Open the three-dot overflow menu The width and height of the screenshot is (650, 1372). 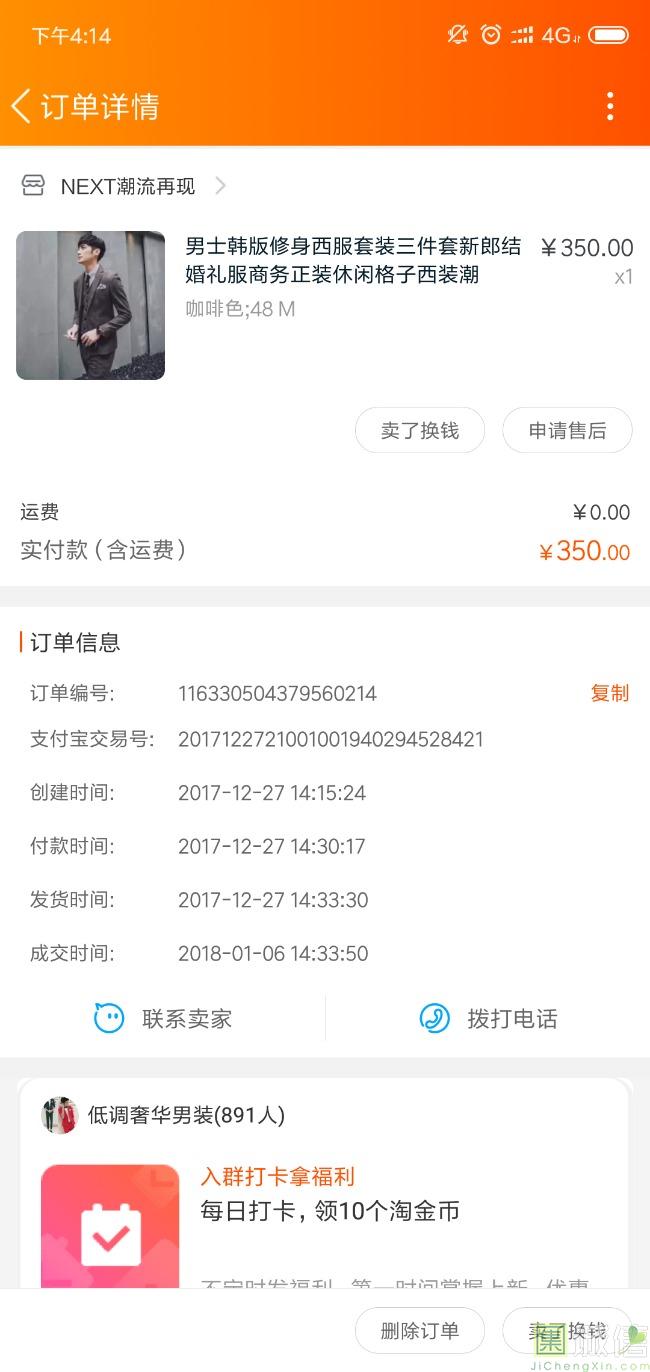pos(610,106)
